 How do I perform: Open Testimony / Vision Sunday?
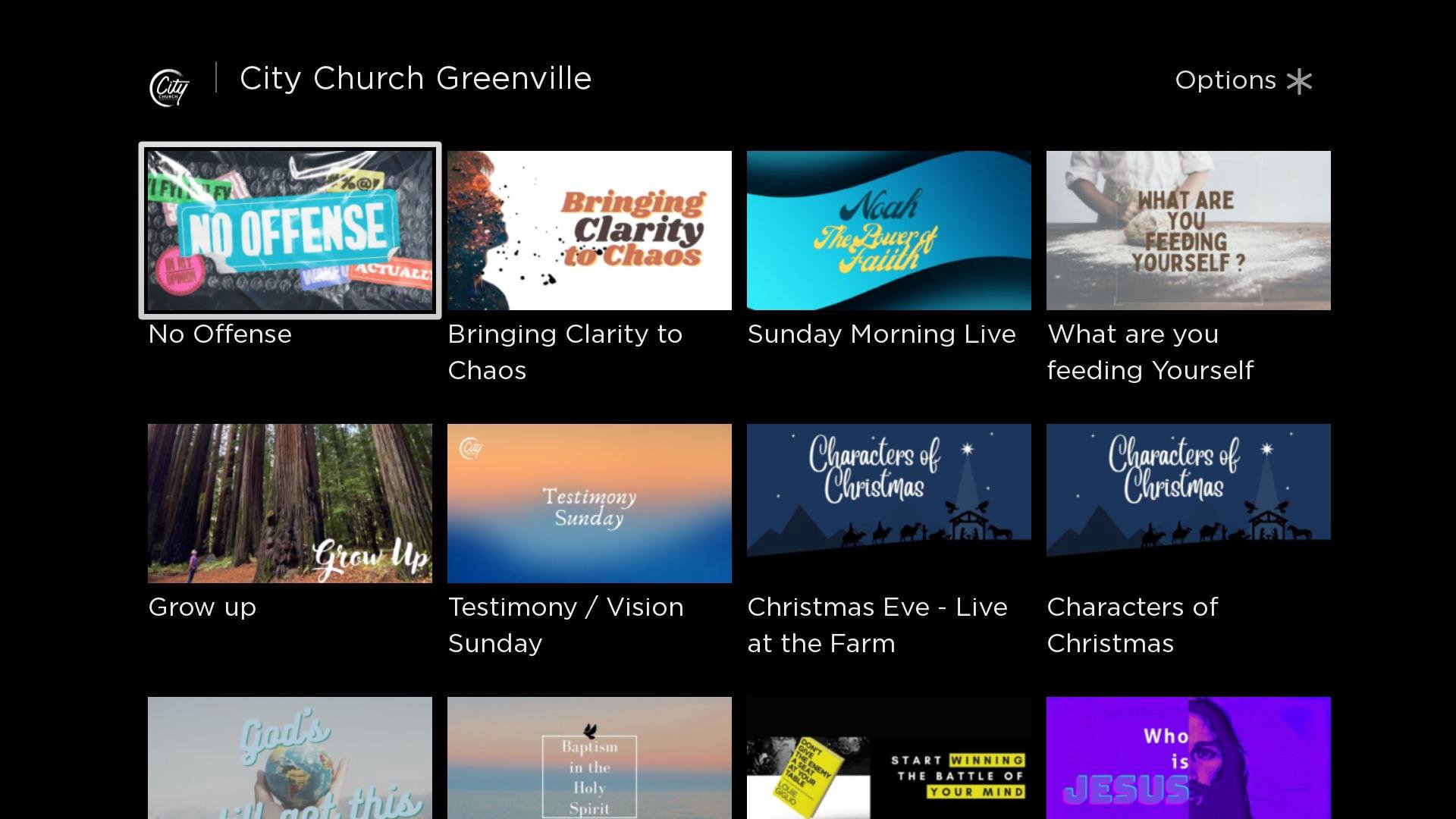point(589,504)
